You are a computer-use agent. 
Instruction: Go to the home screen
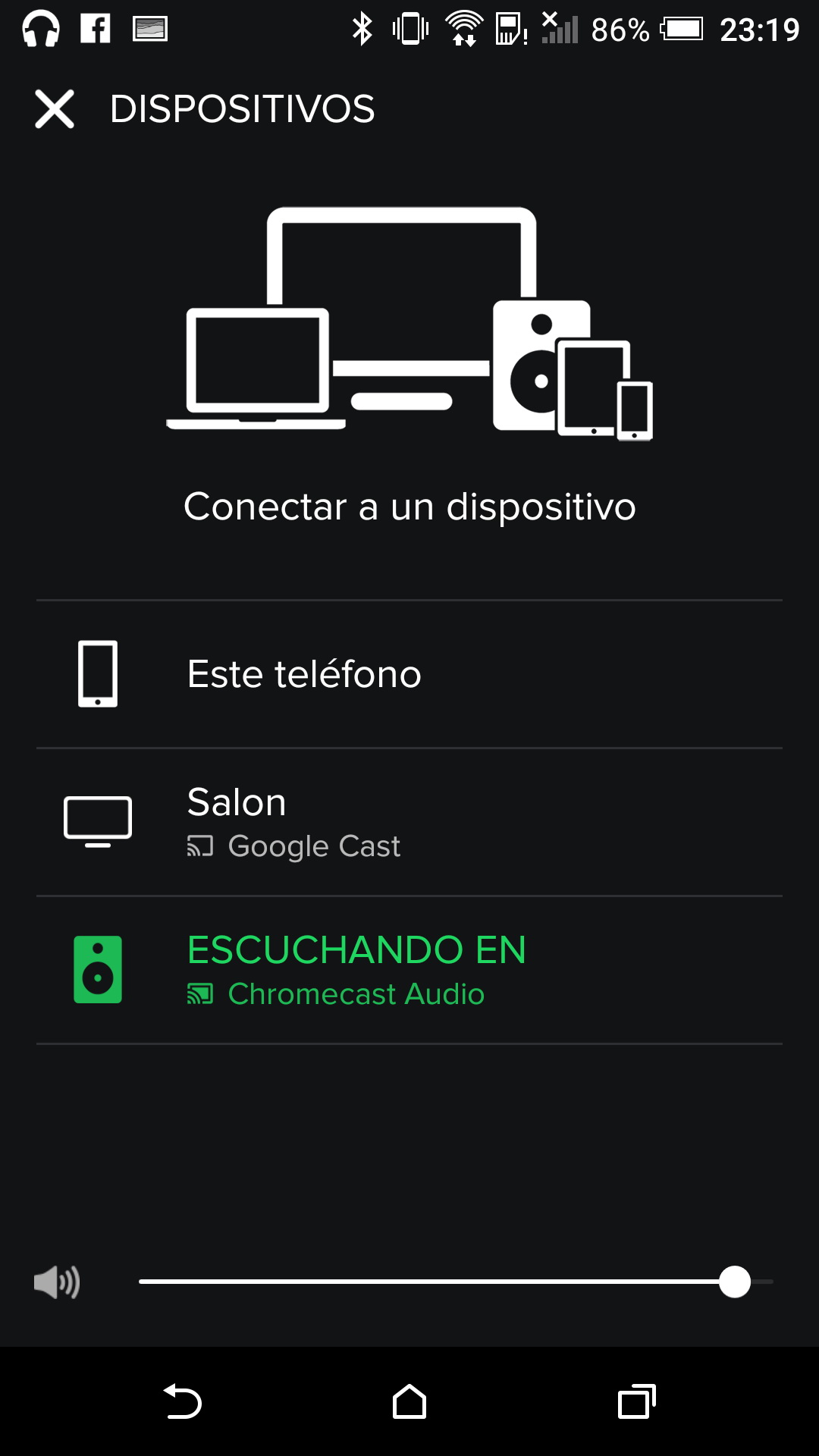coord(409,1401)
